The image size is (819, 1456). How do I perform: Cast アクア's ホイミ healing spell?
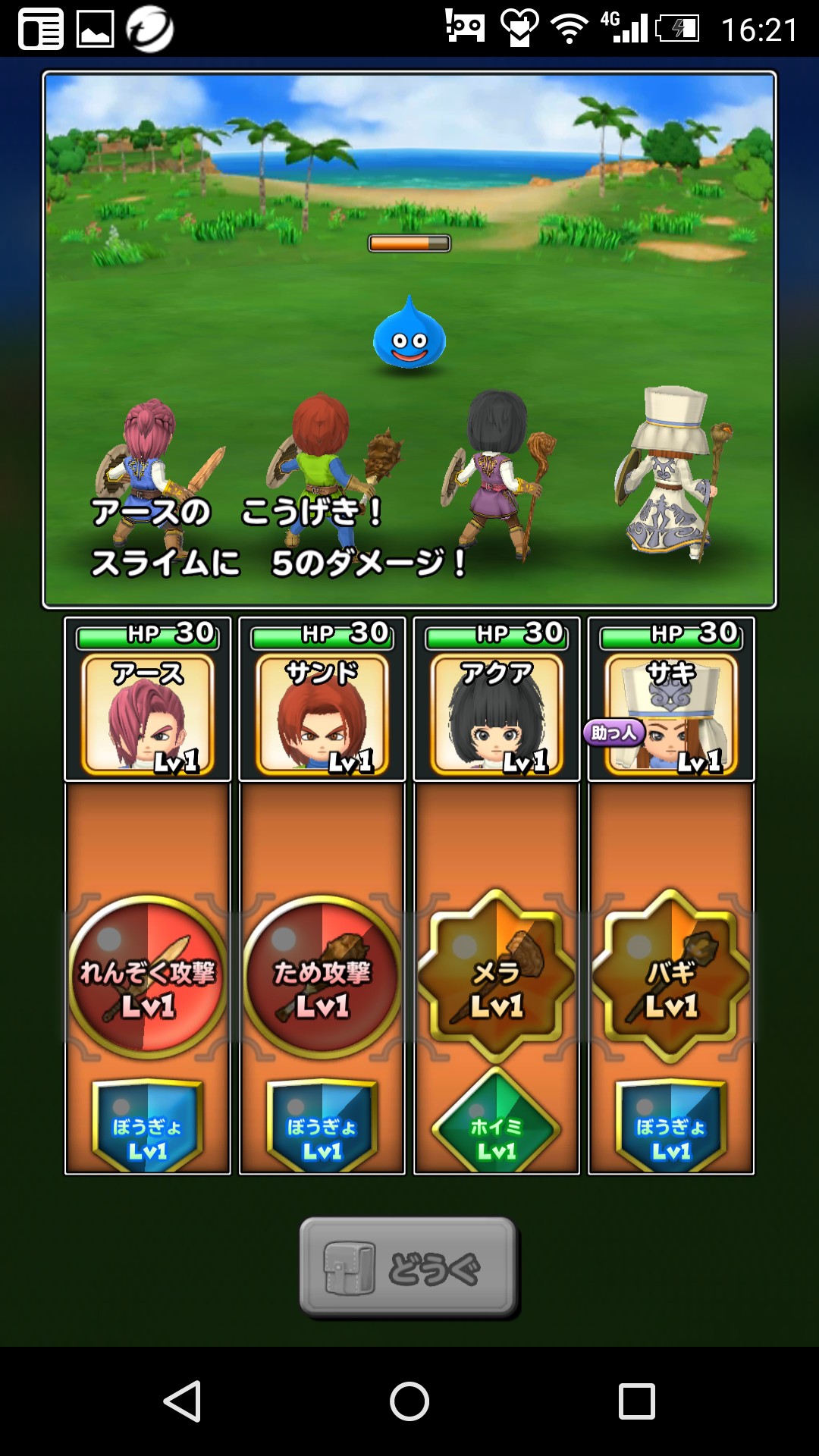tap(497, 1127)
